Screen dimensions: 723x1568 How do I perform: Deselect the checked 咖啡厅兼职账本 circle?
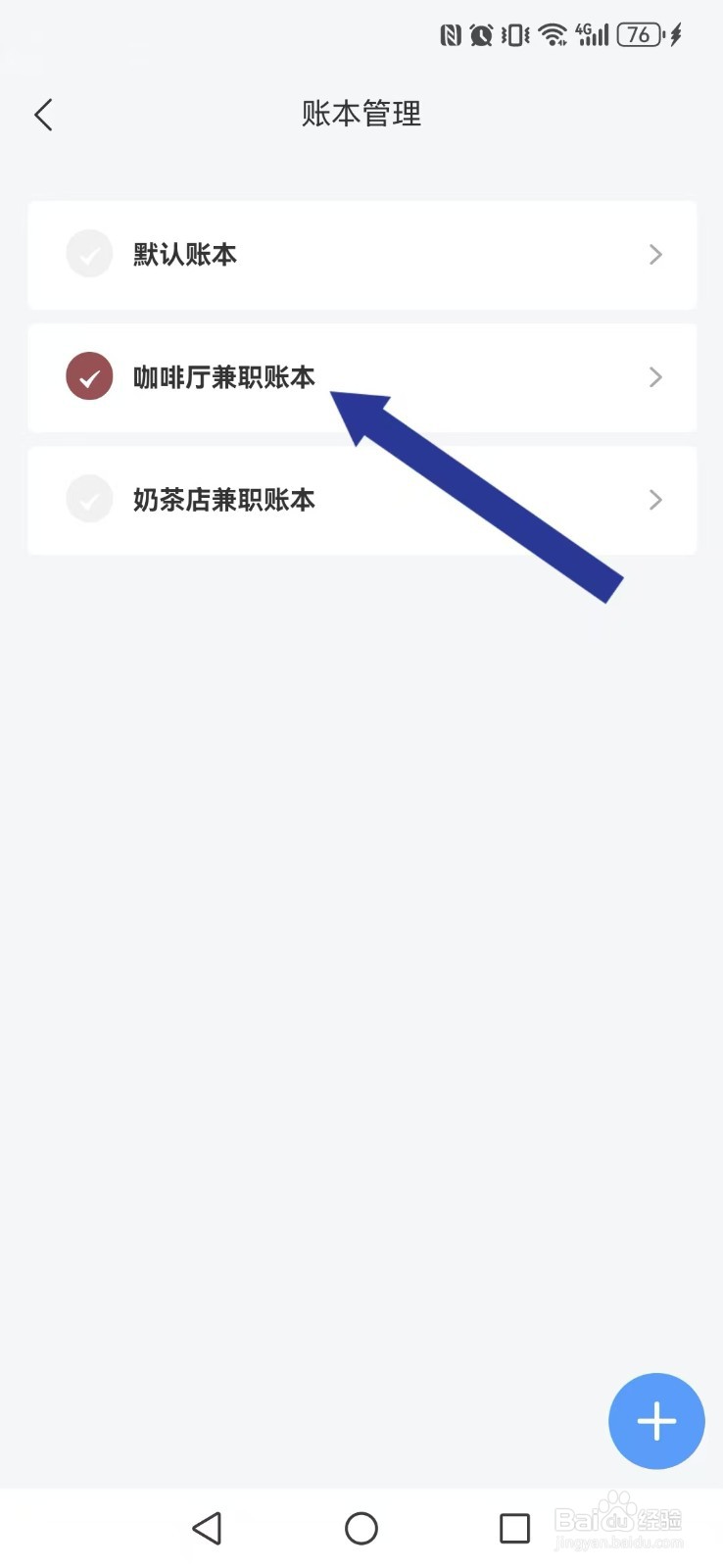89,376
